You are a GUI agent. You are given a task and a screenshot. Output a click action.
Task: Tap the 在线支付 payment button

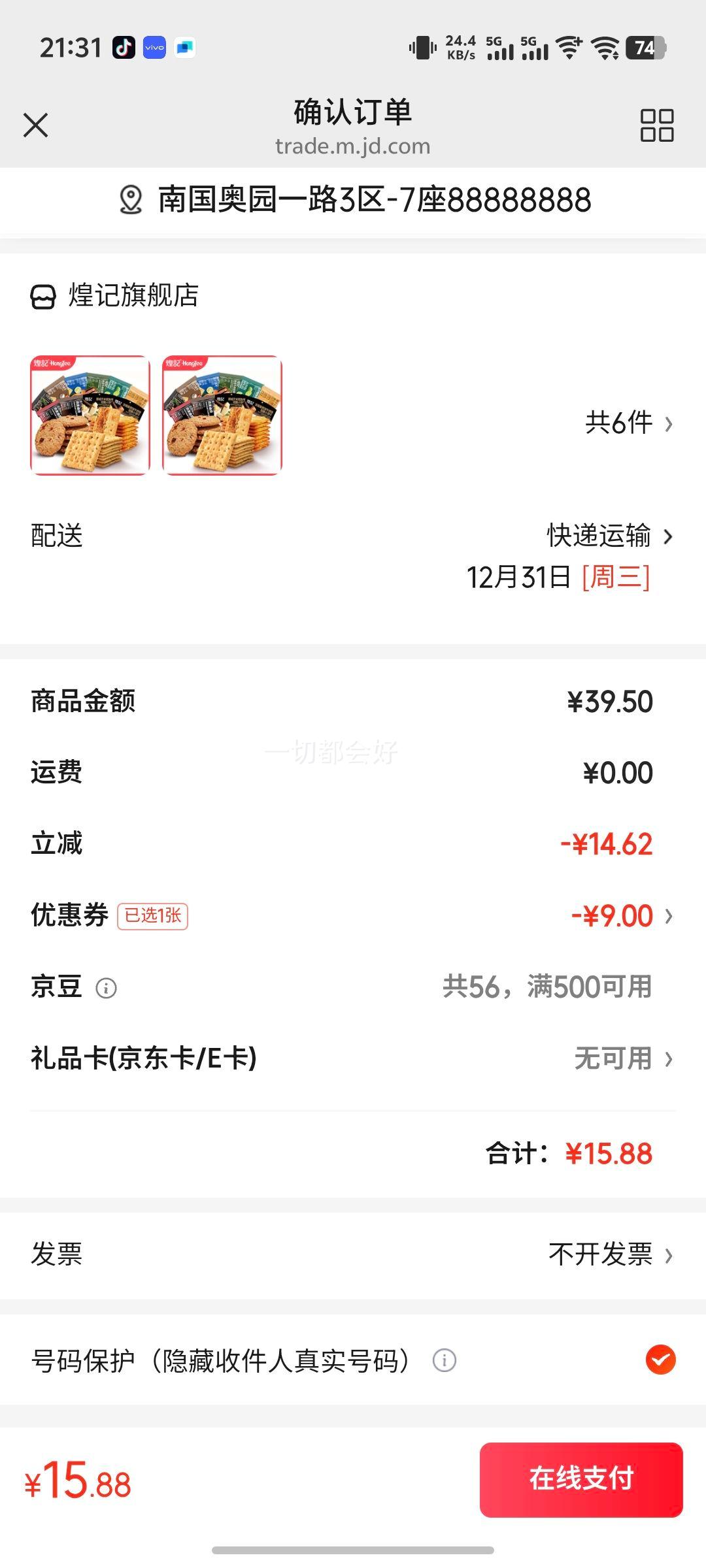[x=580, y=1478]
